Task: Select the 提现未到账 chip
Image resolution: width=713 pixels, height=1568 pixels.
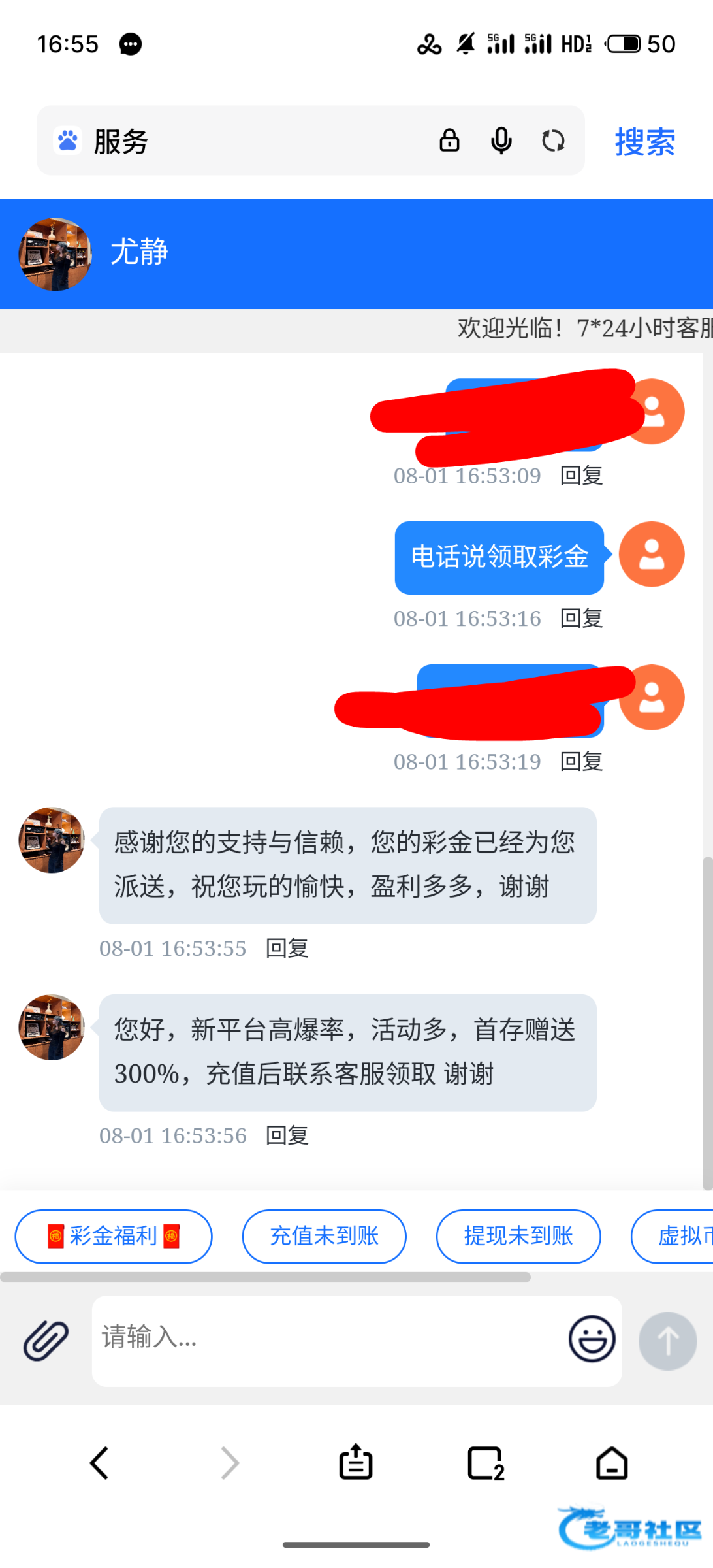Action: pyautogui.click(x=518, y=1236)
